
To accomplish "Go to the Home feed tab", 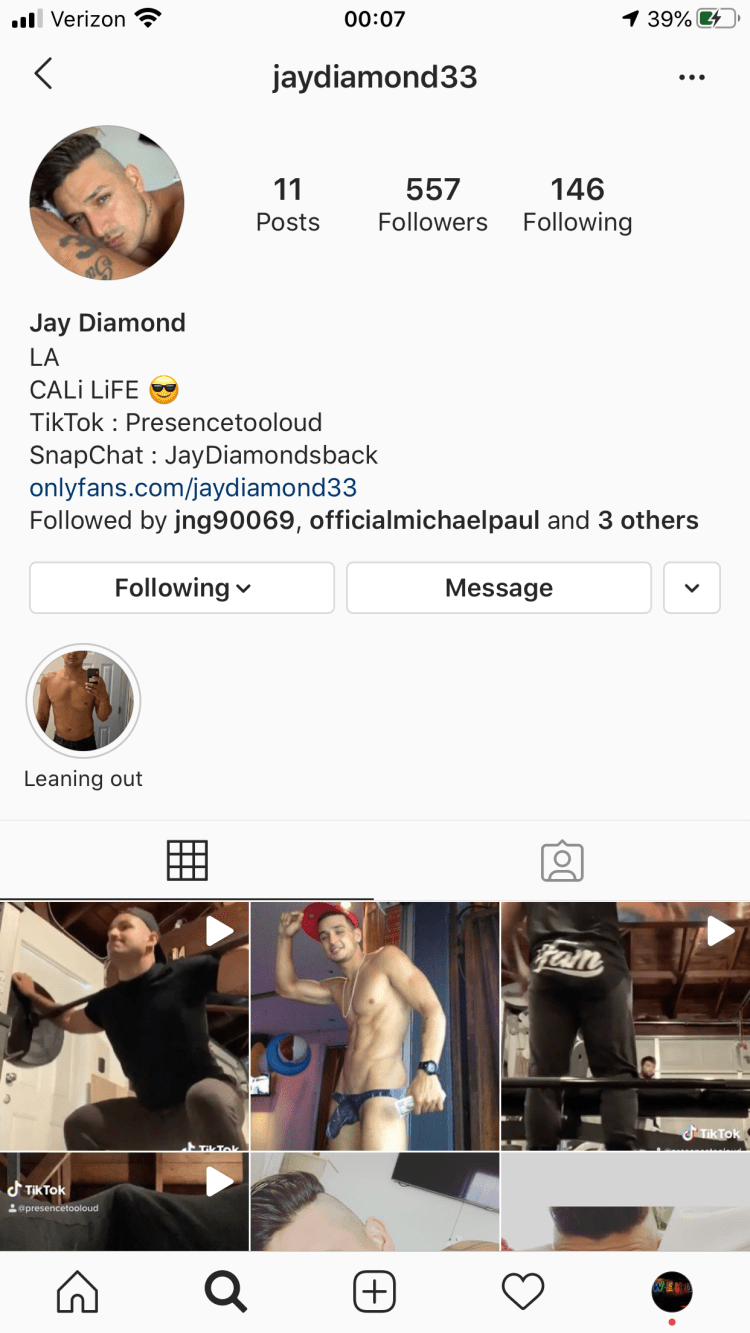I will click(77, 1293).
